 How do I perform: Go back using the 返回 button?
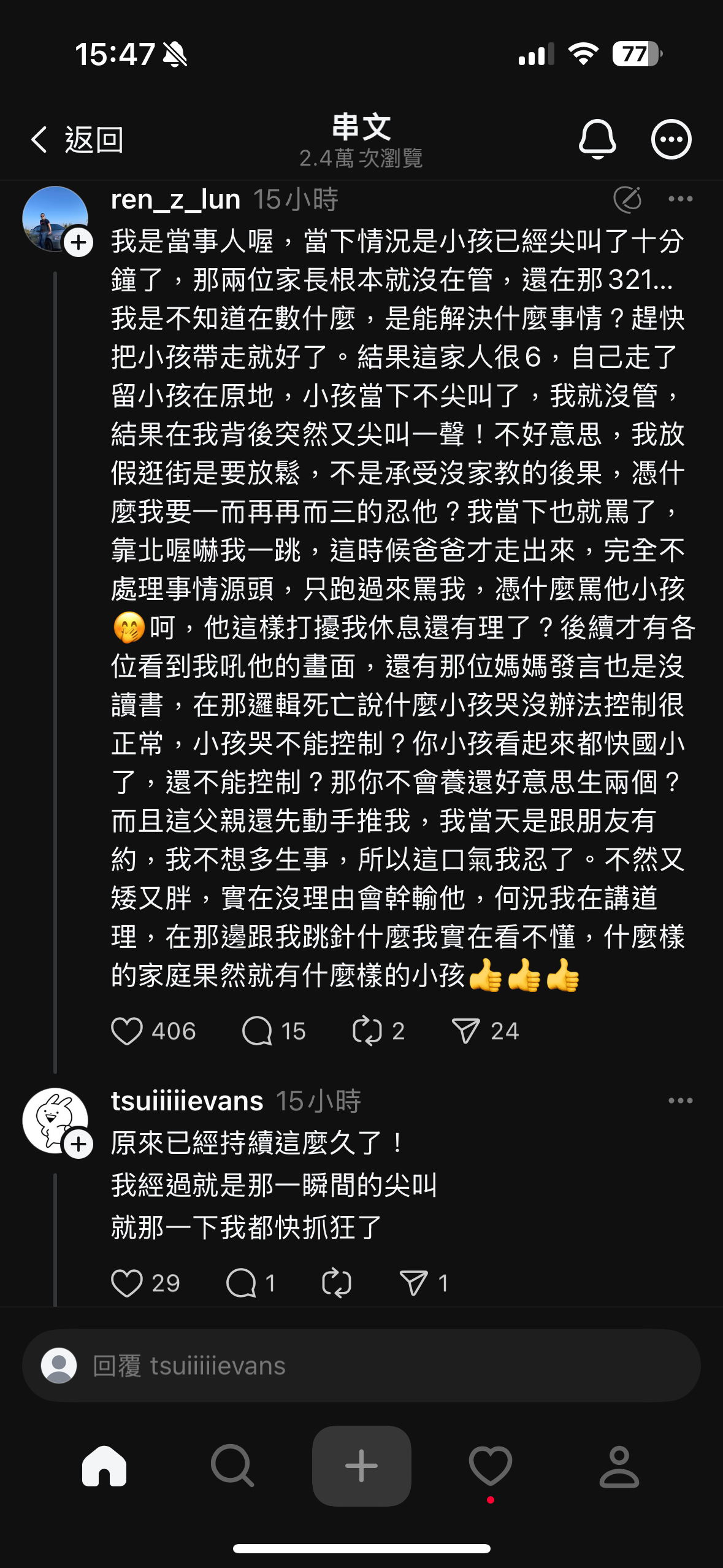[x=77, y=140]
